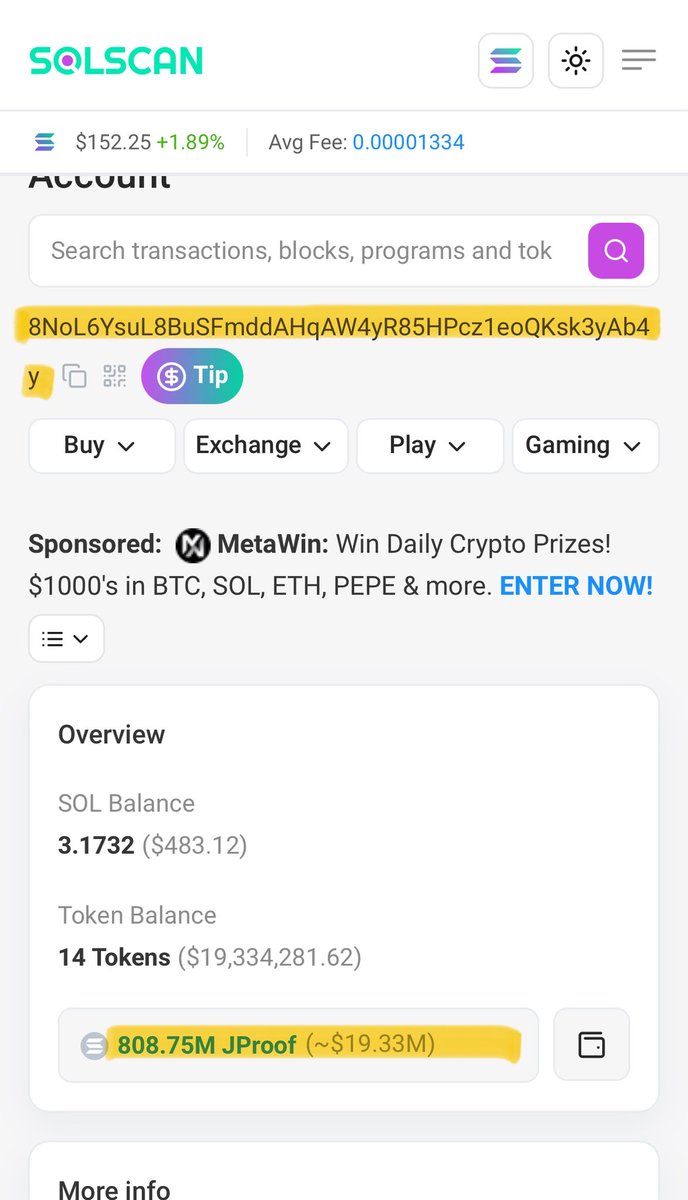Expand the Buy dropdown

point(101,445)
